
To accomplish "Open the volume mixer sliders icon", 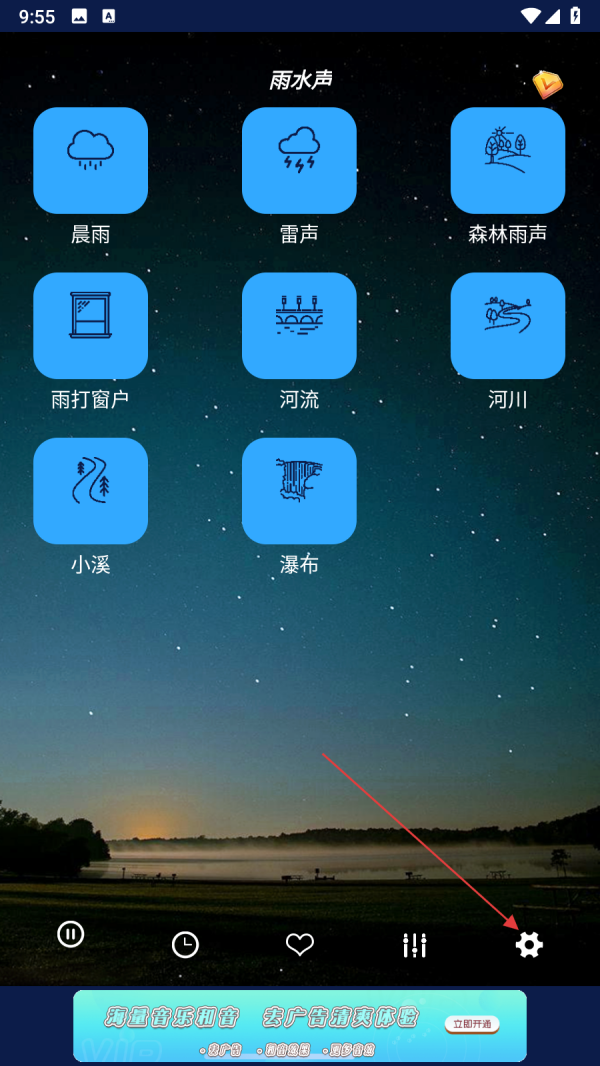I will click(x=414, y=945).
